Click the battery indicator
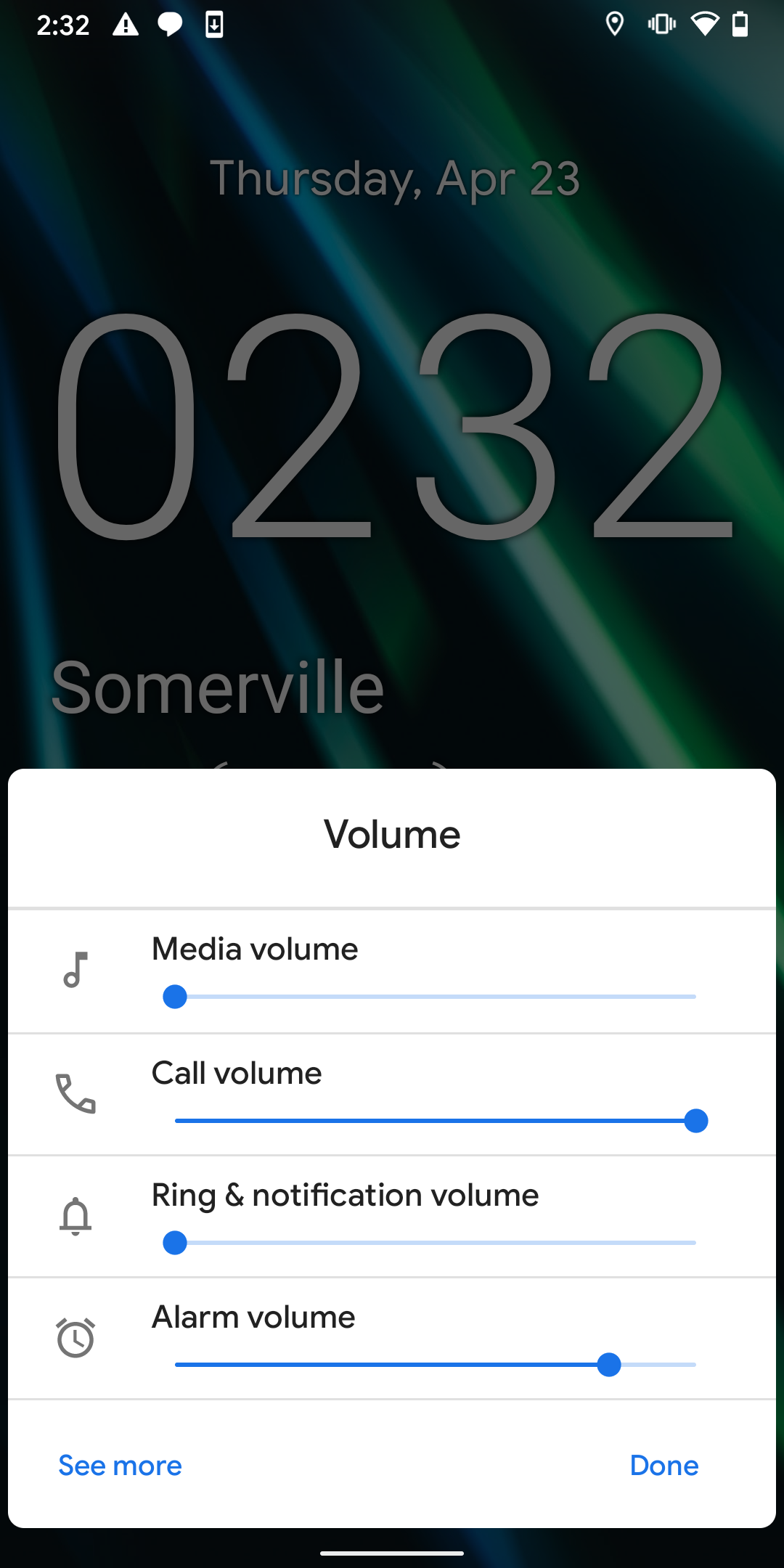 coord(739,25)
